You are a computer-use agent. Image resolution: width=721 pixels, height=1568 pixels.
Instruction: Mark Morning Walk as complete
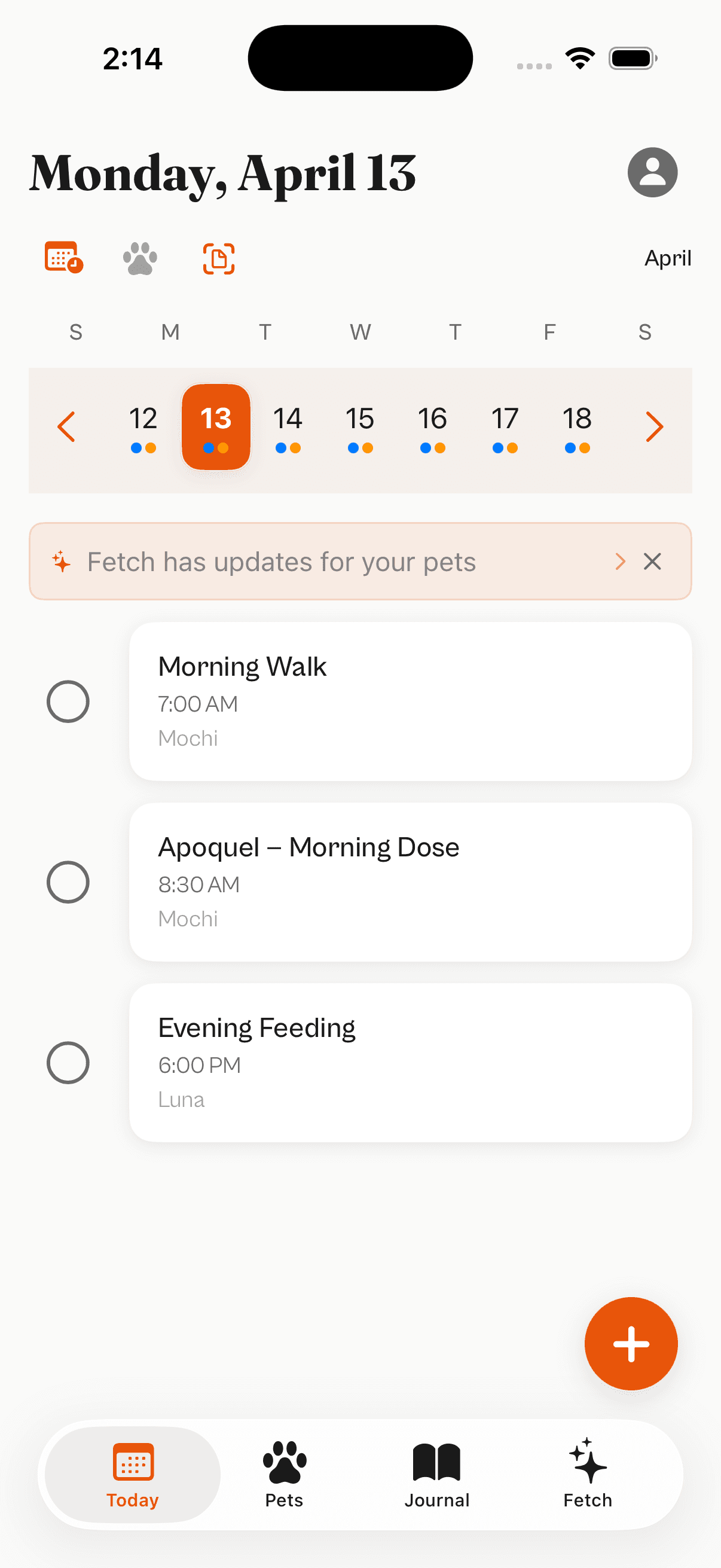68,701
